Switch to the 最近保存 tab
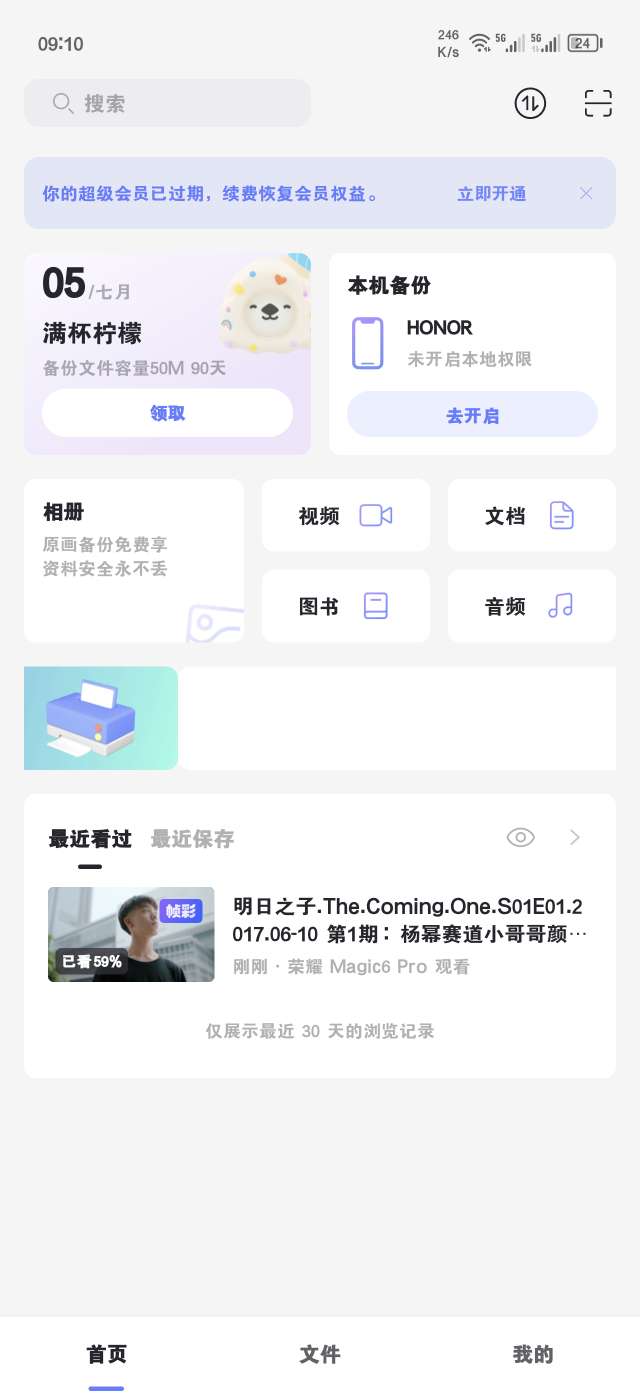Image resolution: width=640 pixels, height=1400 pixels. (x=192, y=839)
